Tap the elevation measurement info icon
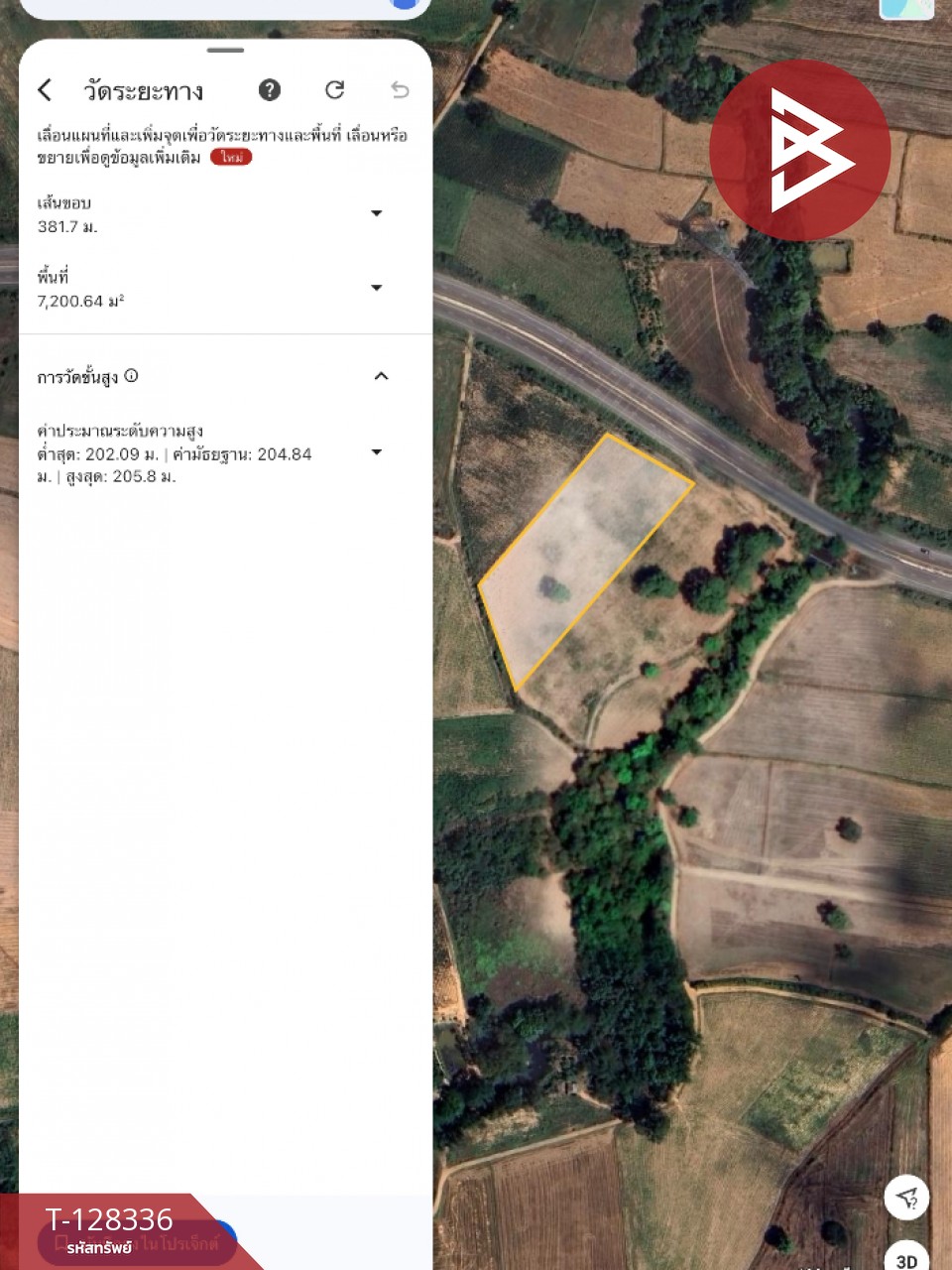This screenshot has width=952, height=1270. tap(132, 376)
